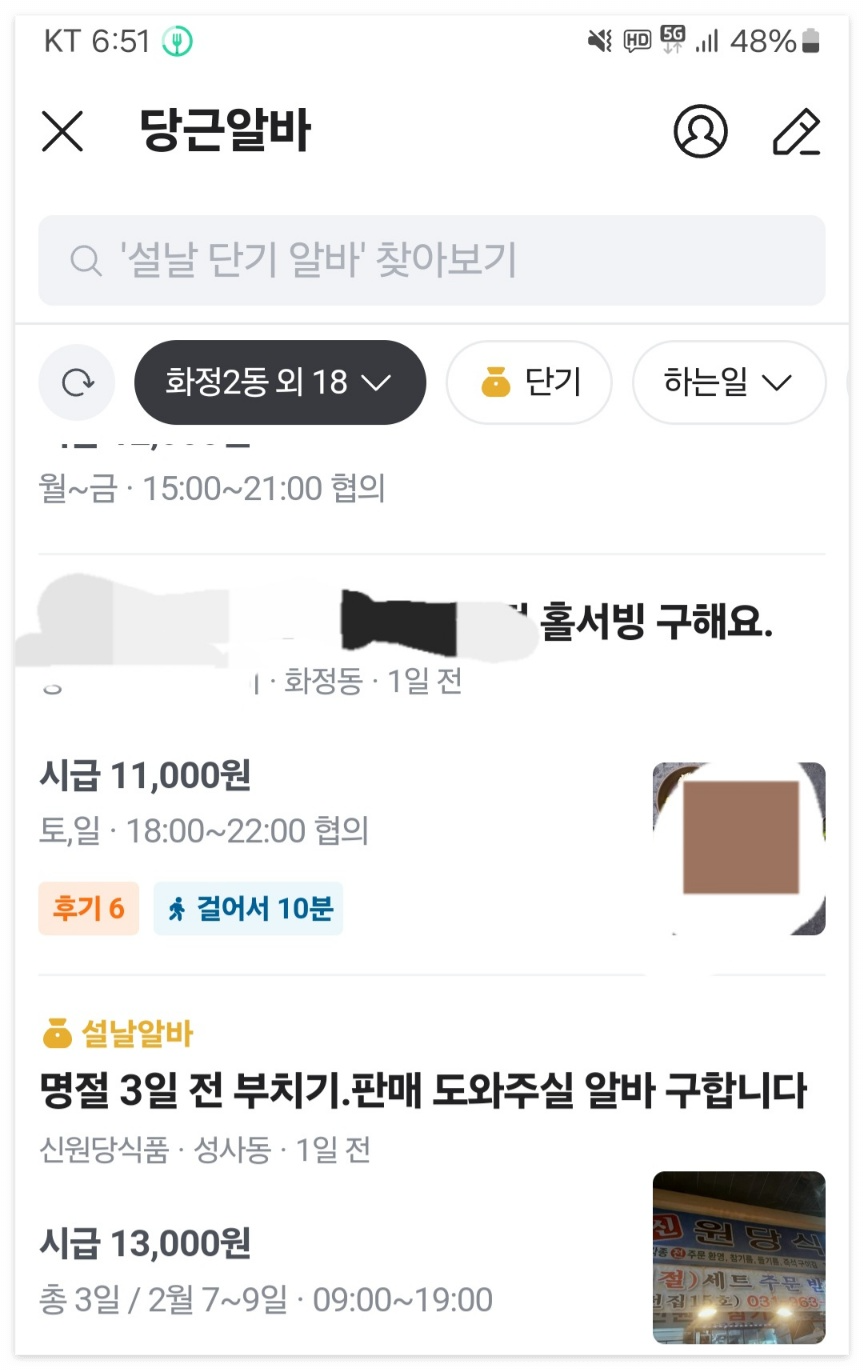864x1370 pixels.
Task: Tap the walking person icon on 걸어서 10분
Action: click(175, 908)
